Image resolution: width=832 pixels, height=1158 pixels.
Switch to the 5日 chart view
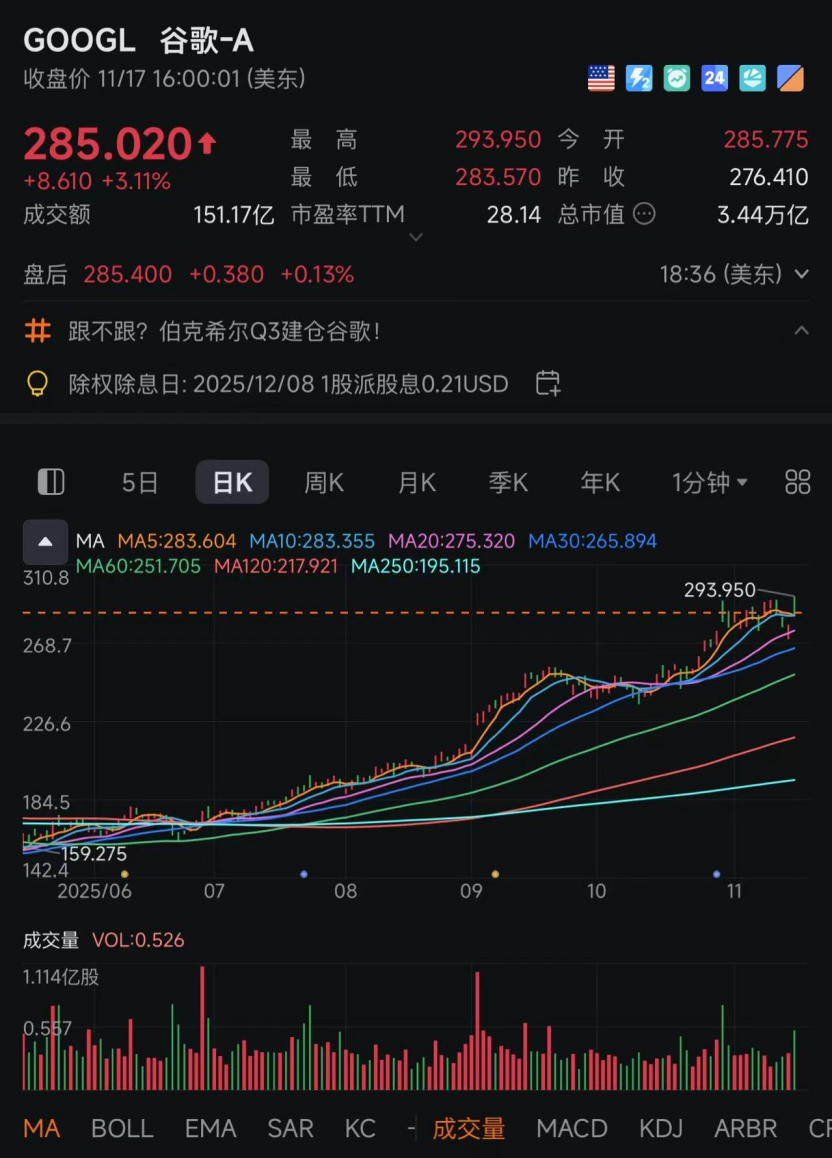(x=140, y=483)
